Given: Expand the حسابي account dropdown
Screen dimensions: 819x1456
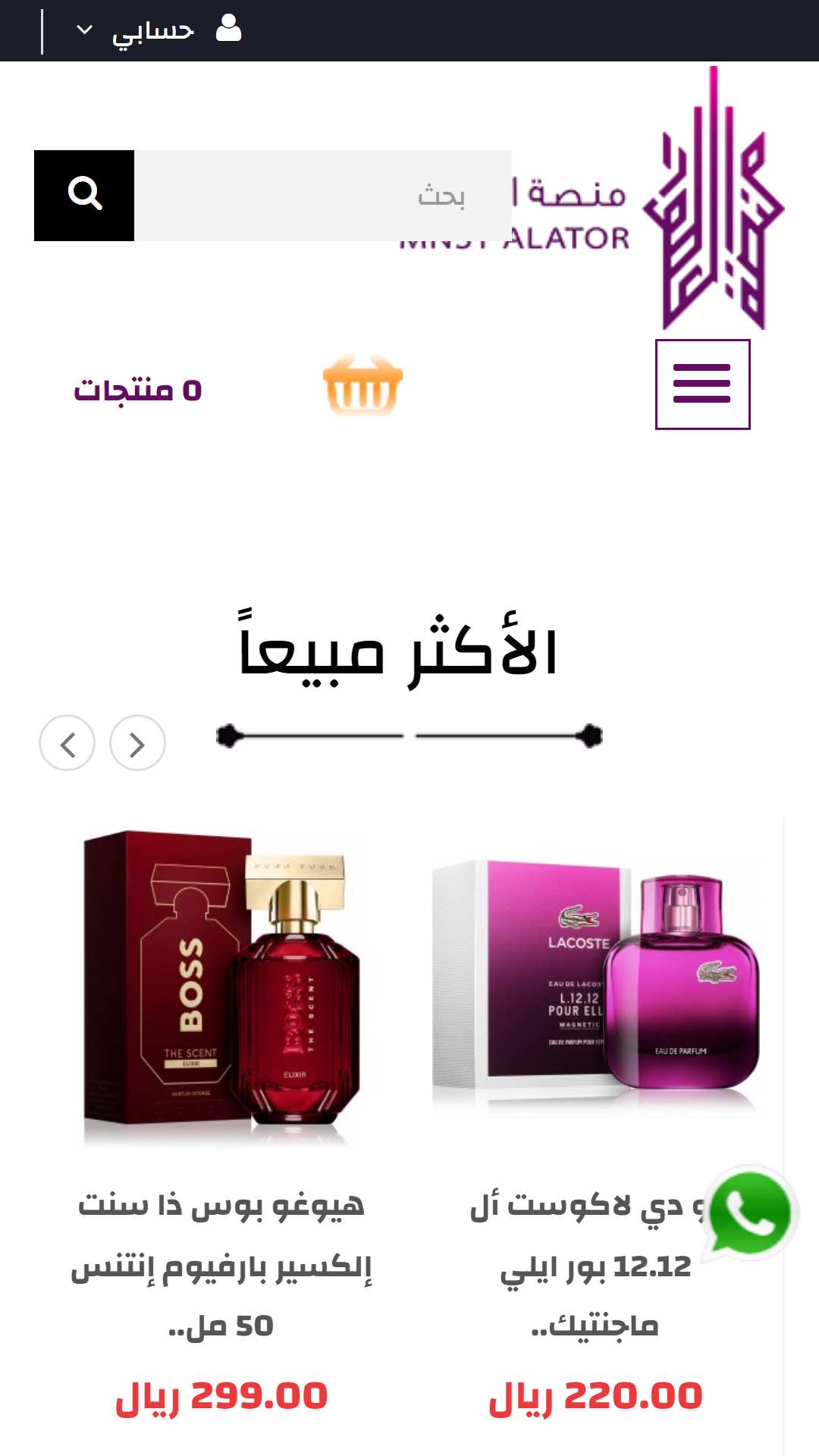Looking at the screenshot, I should coord(158,30).
